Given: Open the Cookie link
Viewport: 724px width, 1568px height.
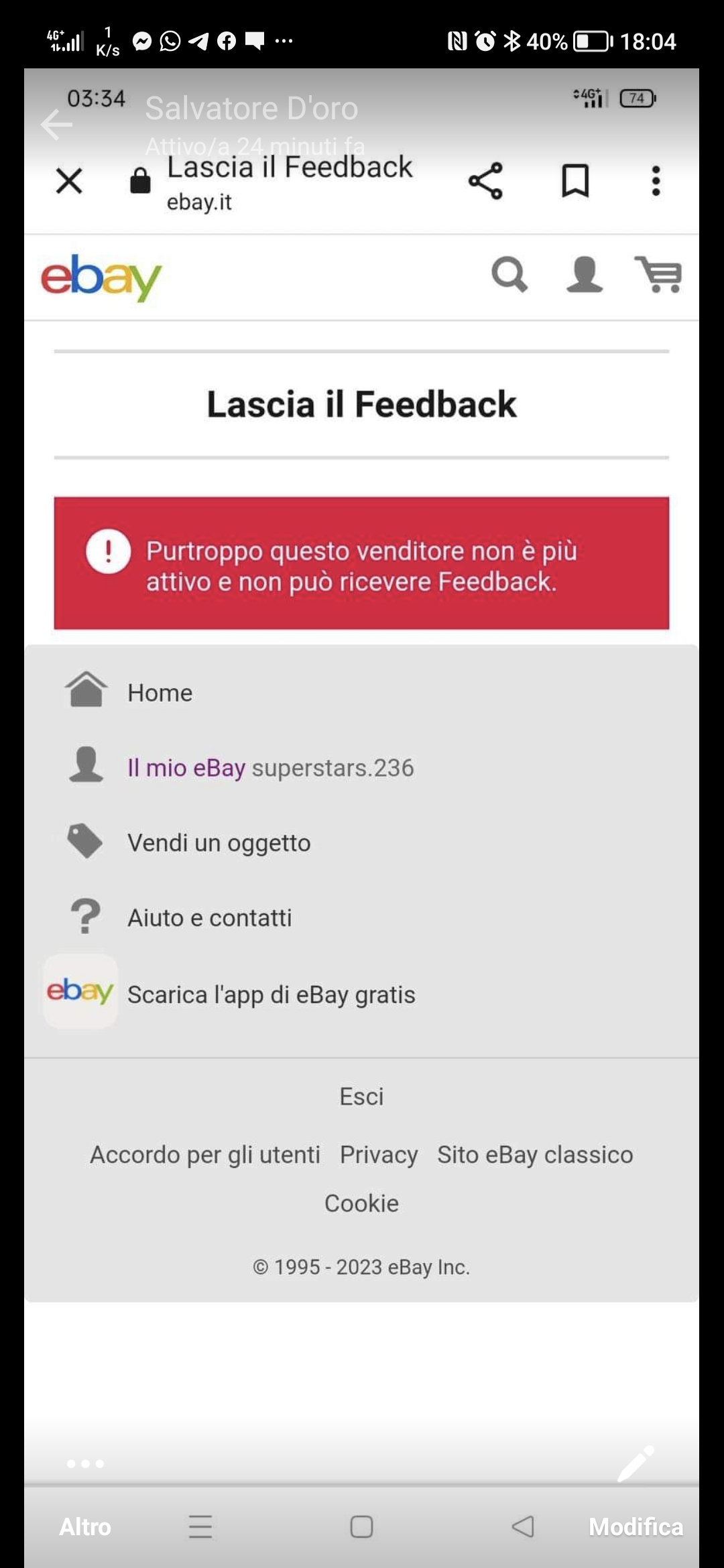Looking at the screenshot, I should [x=361, y=1203].
